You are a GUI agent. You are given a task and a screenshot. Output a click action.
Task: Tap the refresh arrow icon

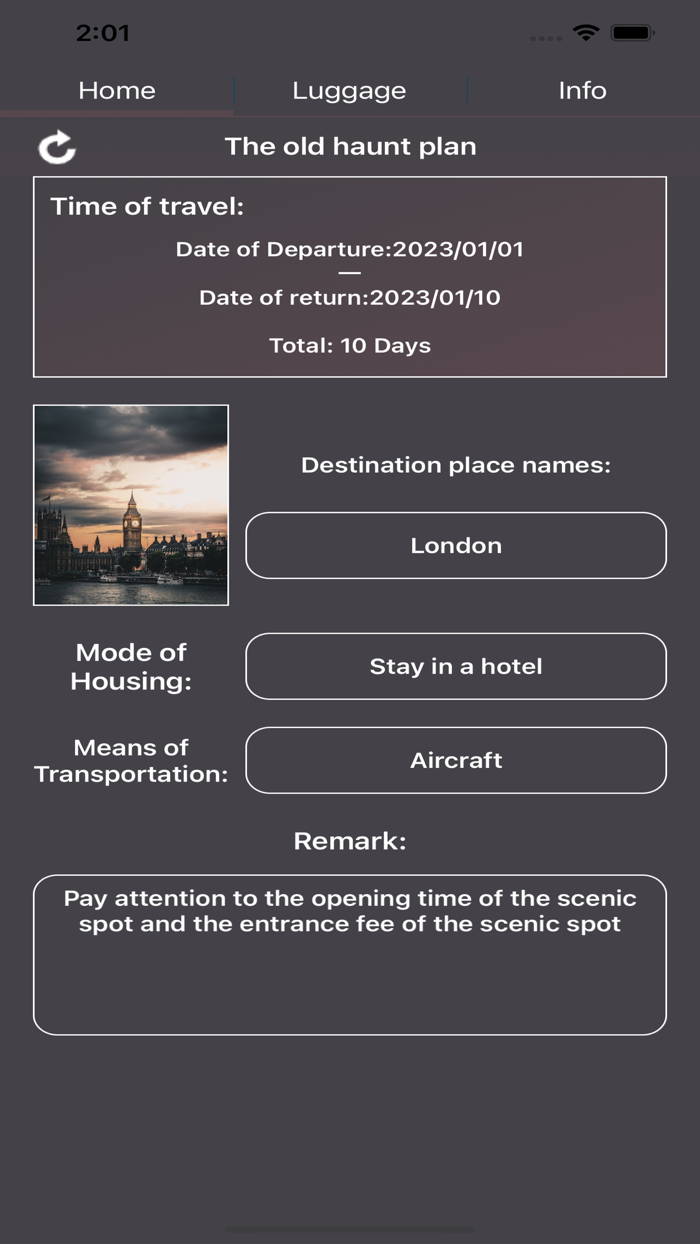57,147
